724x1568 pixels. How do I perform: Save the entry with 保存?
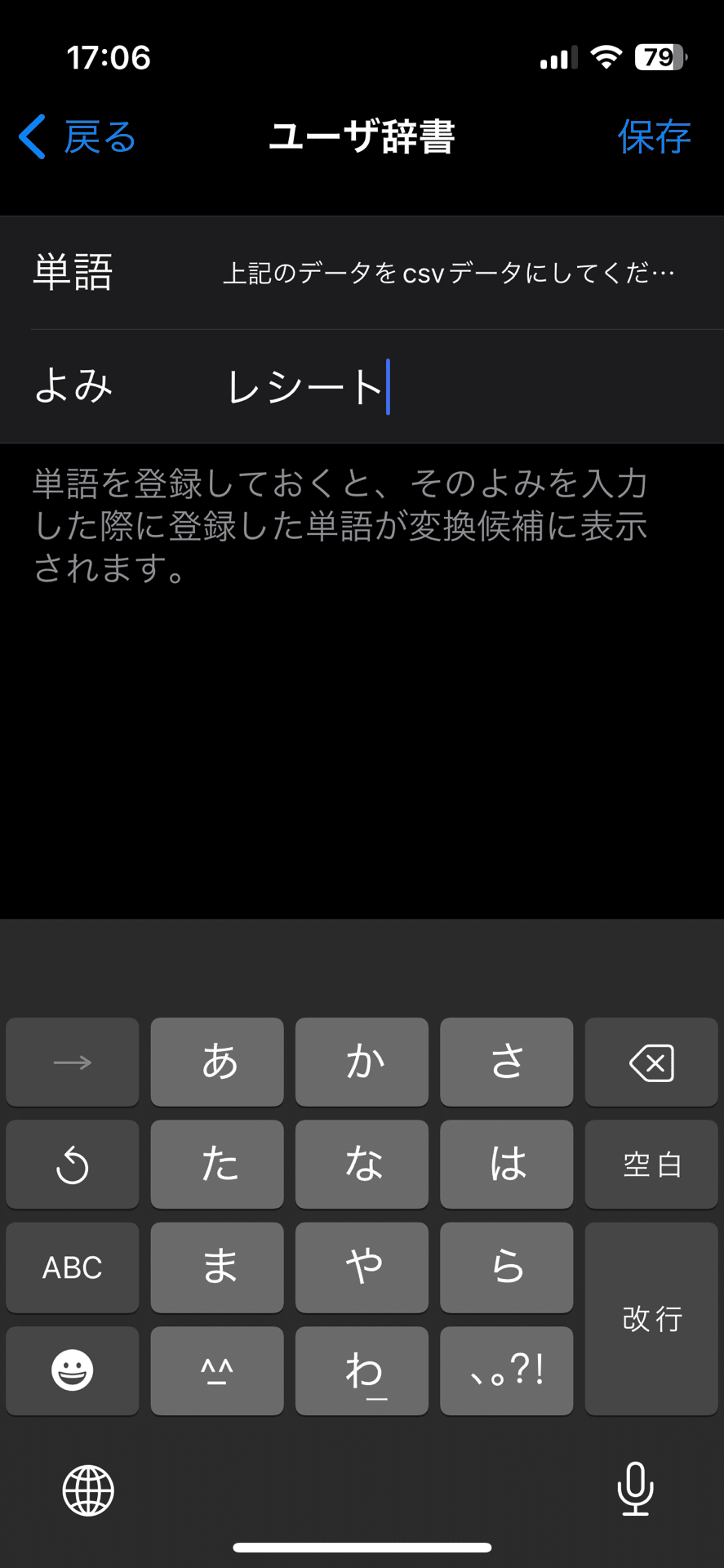point(654,136)
